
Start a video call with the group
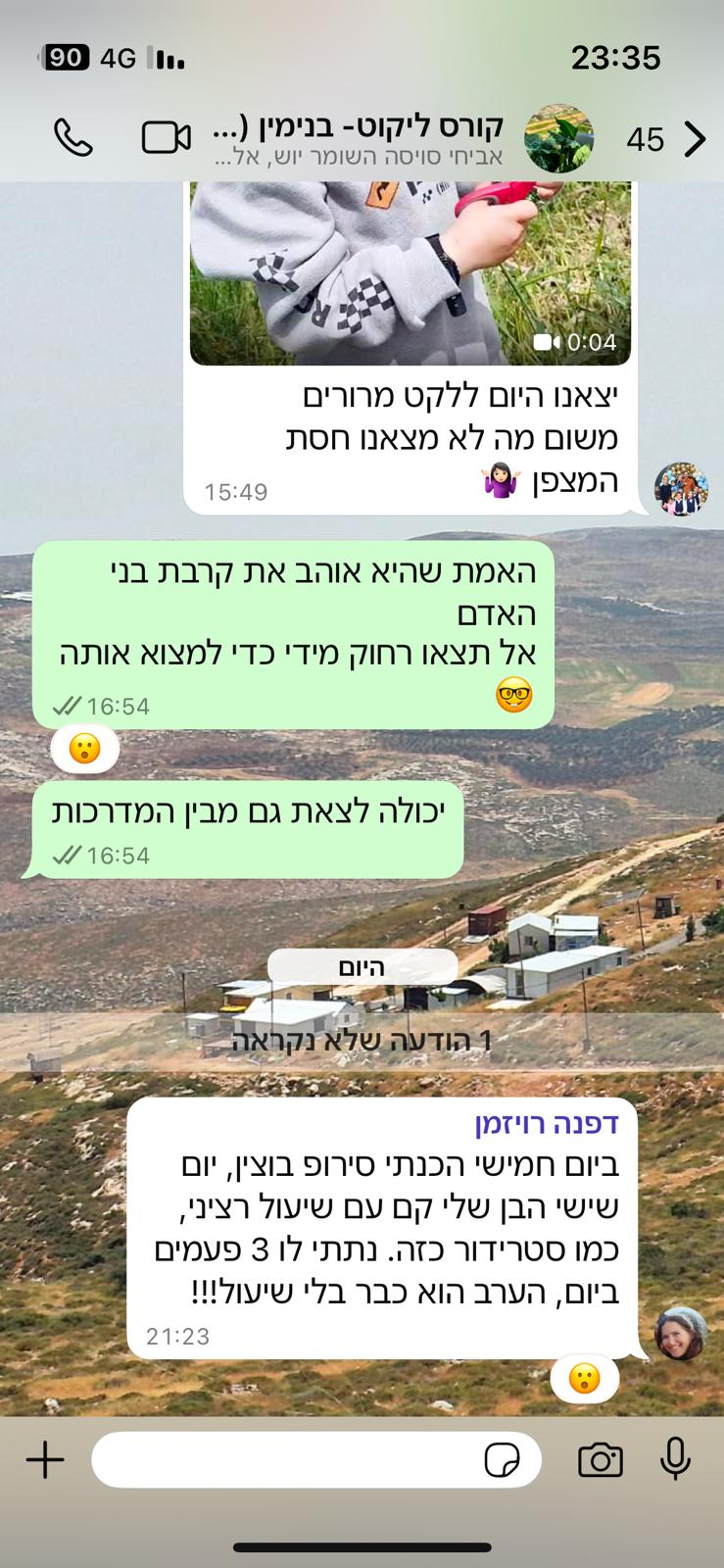166,138
